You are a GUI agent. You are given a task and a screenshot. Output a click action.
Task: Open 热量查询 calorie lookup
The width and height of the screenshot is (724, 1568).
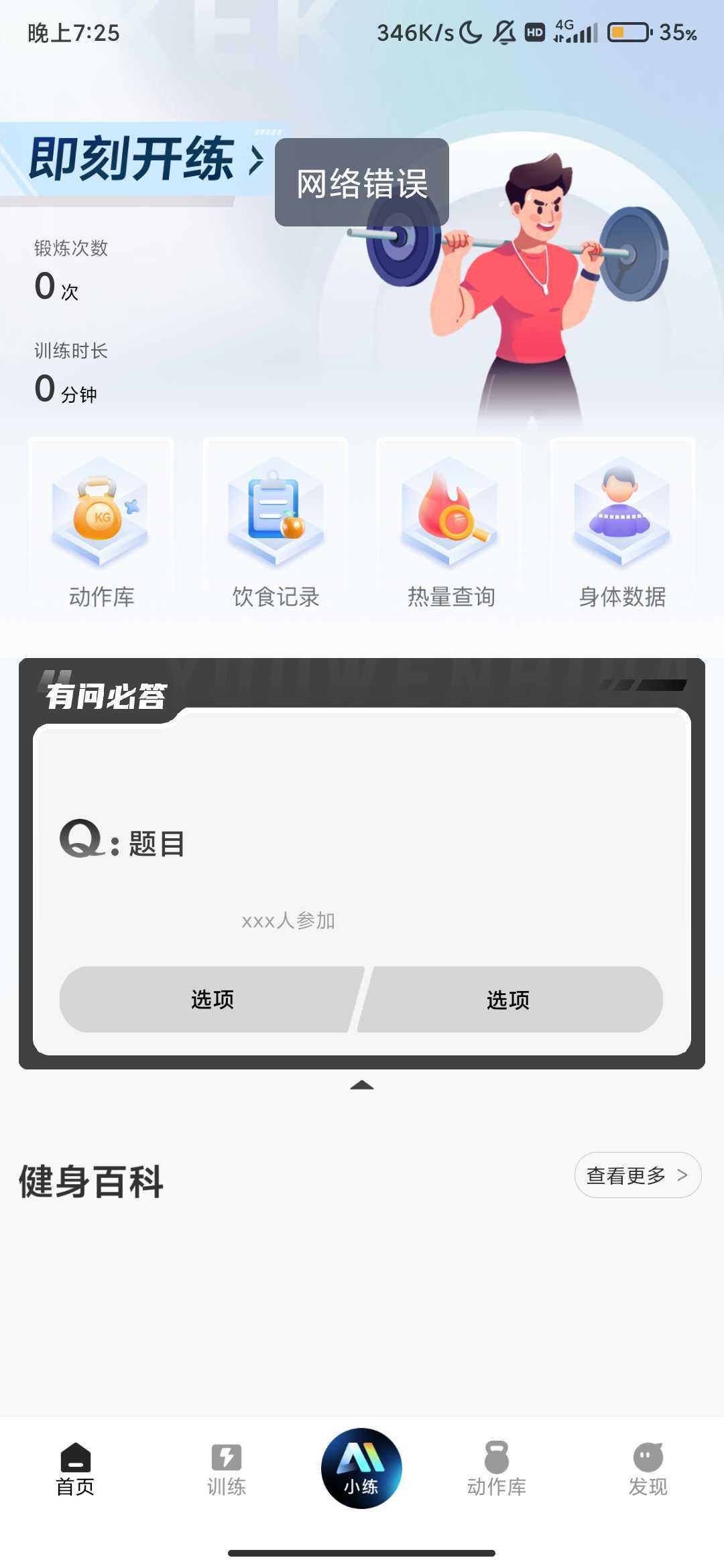(x=449, y=527)
